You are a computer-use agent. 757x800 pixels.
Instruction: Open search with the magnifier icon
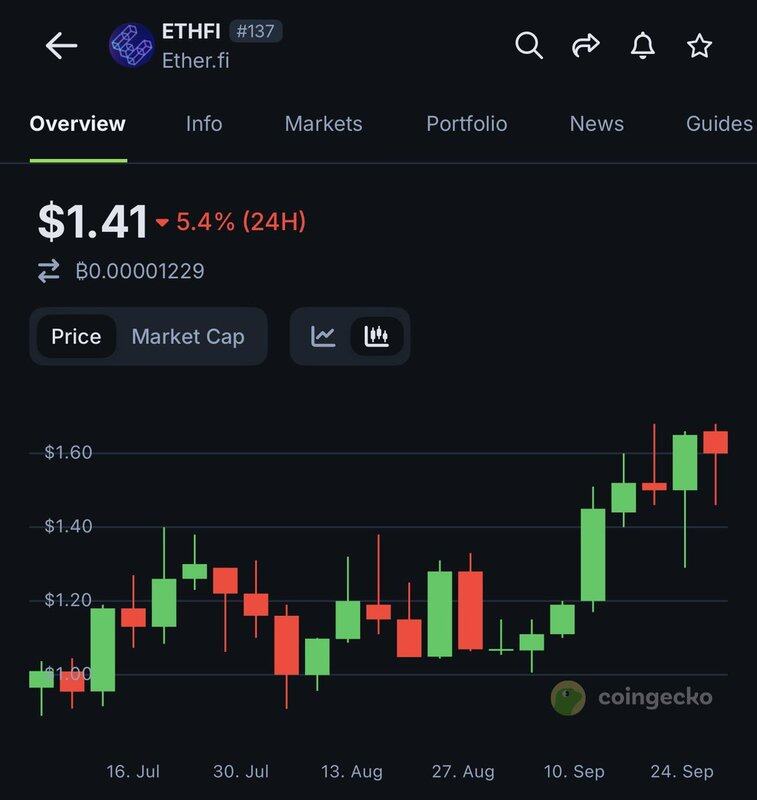pos(528,45)
